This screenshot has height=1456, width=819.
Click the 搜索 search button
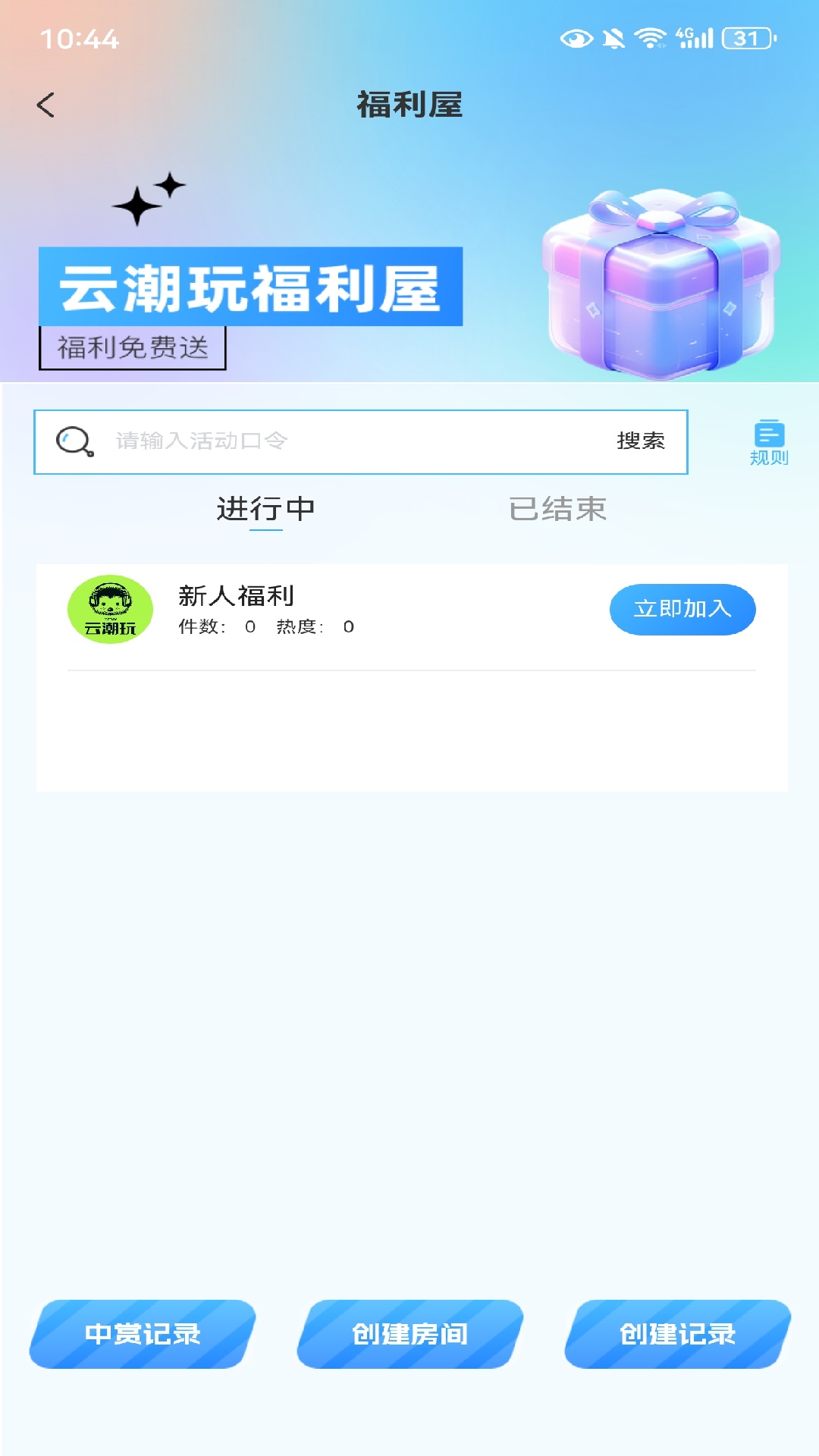click(639, 441)
